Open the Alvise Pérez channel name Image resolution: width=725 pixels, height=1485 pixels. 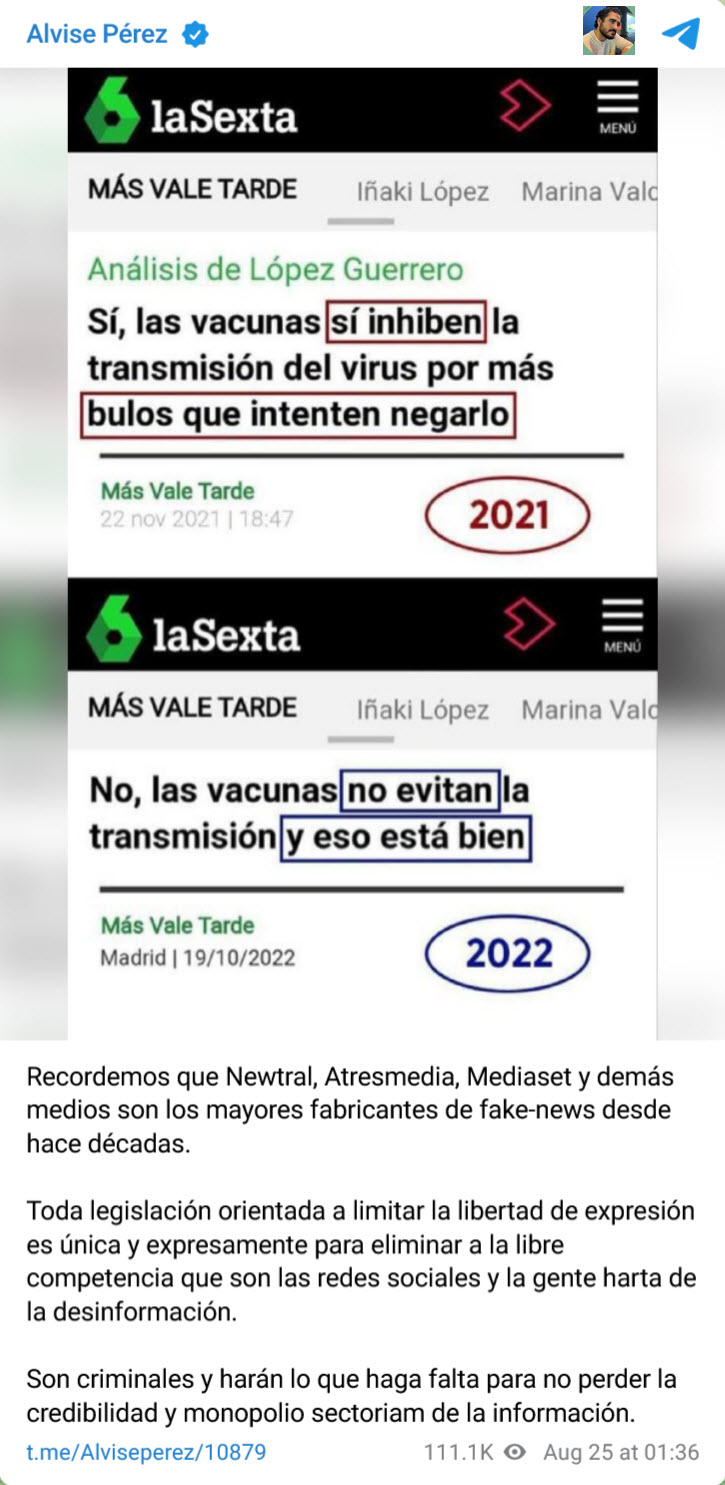click(x=97, y=34)
